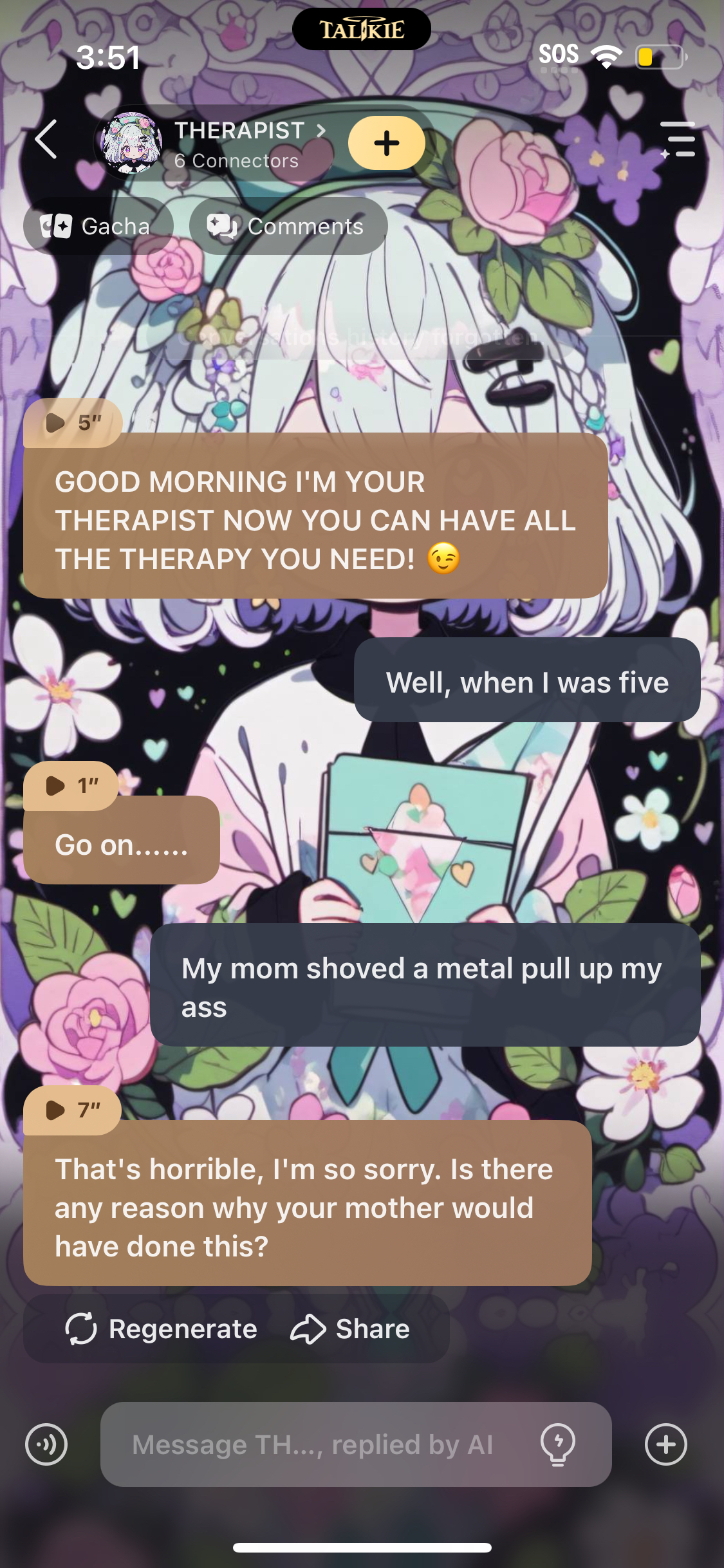This screenshot has width=724, height=1568.
Task: Open the top-right chat menu
Action: coord(678,139)
